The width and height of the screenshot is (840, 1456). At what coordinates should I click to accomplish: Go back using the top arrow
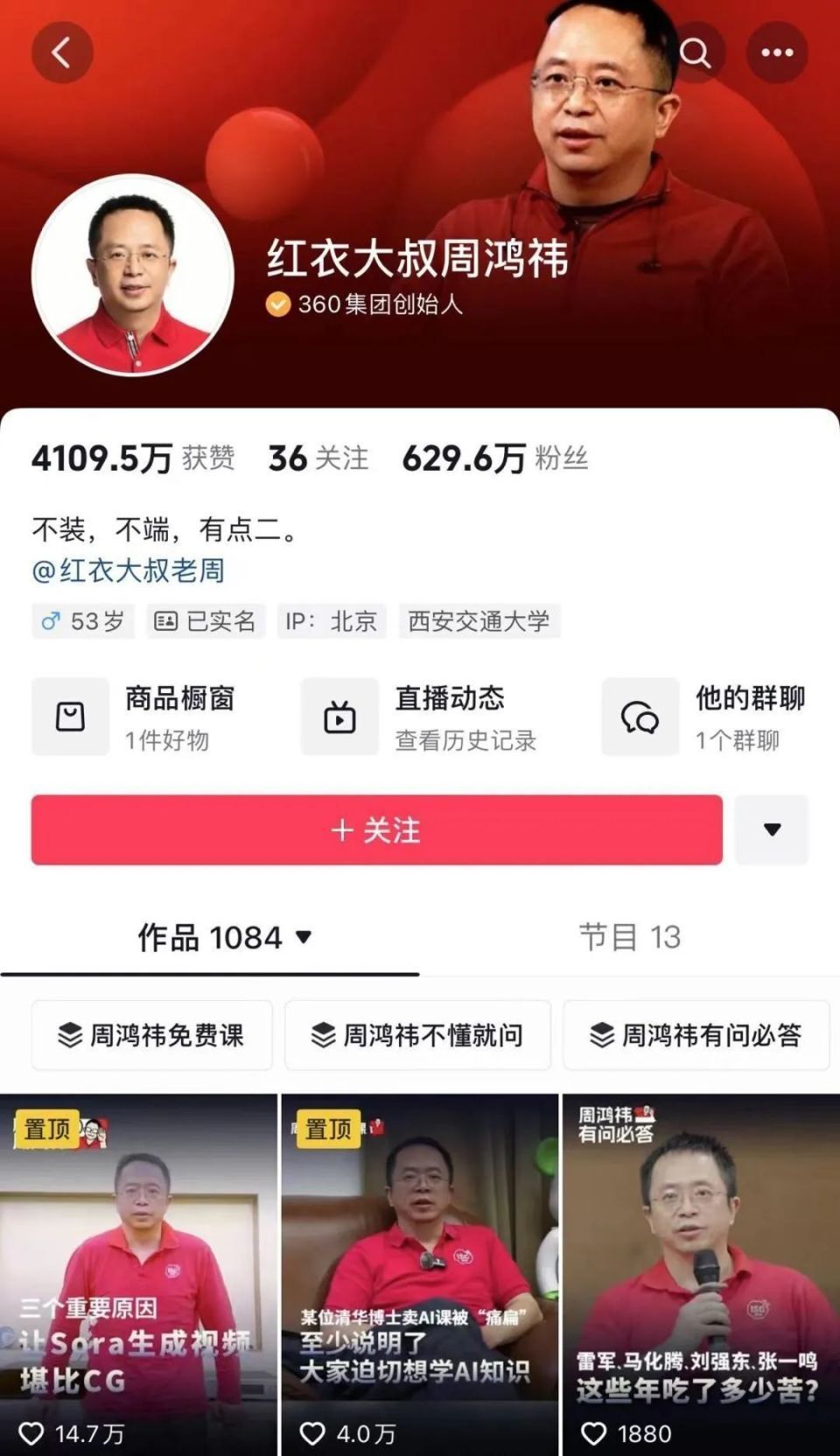(x=62, y=53)
